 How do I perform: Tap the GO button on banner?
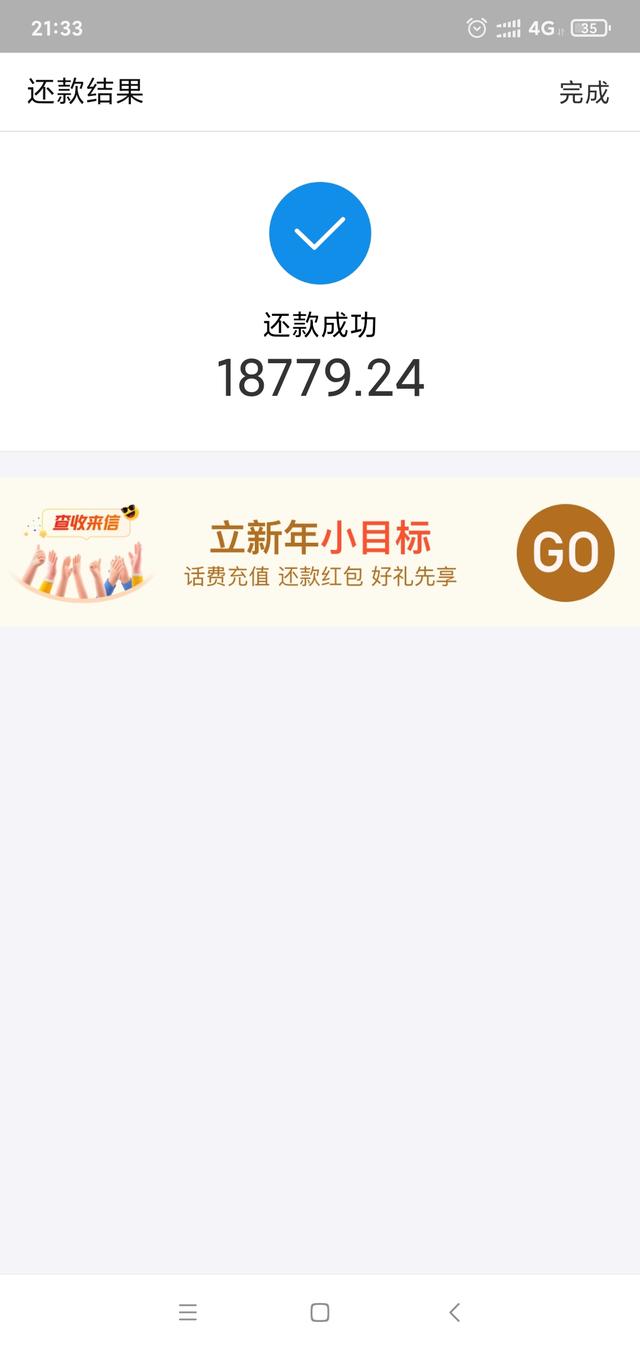[x=565, y=553]
